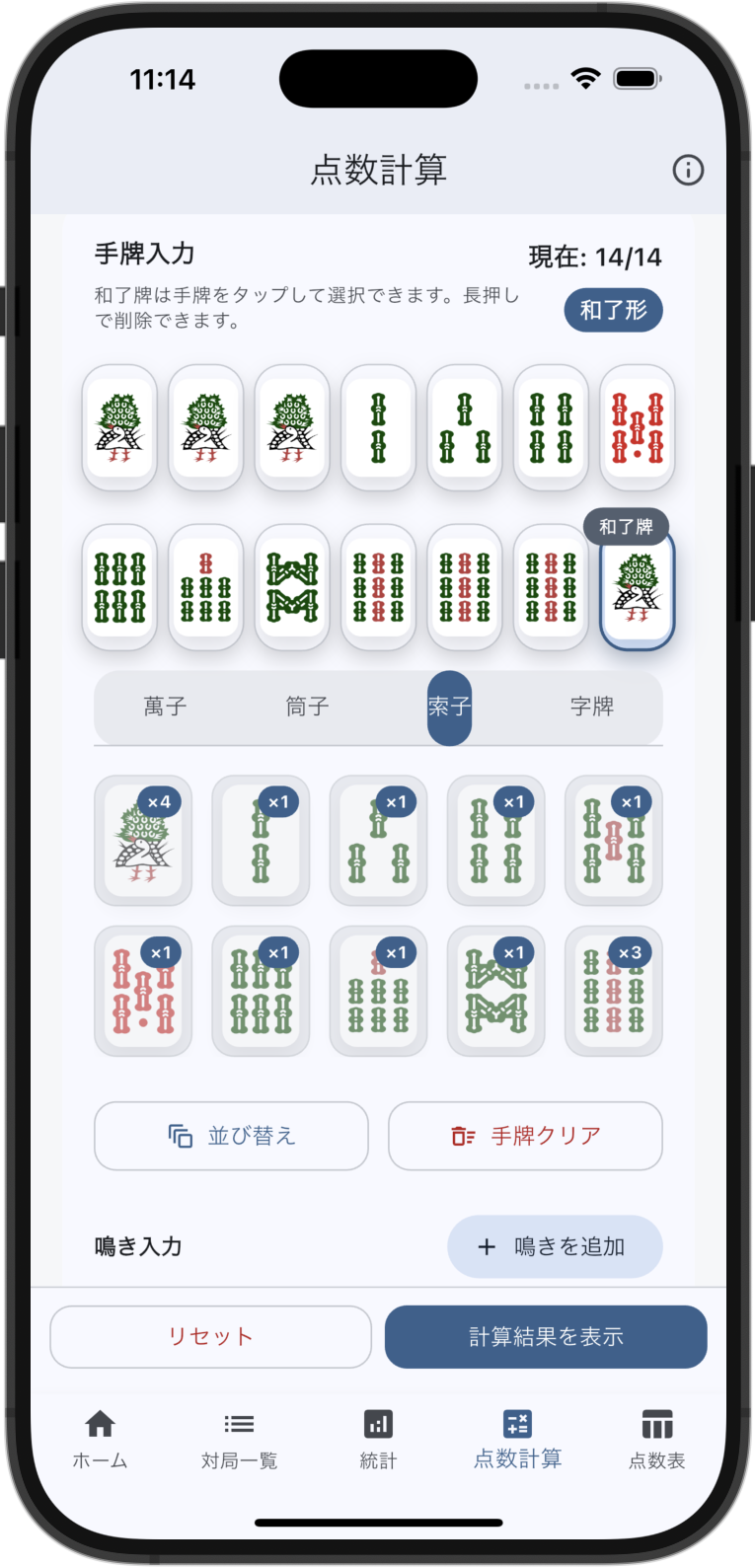Switch to the 萬子 tile tab
The image size is (755, 1568).
click(x=165, y=707)
